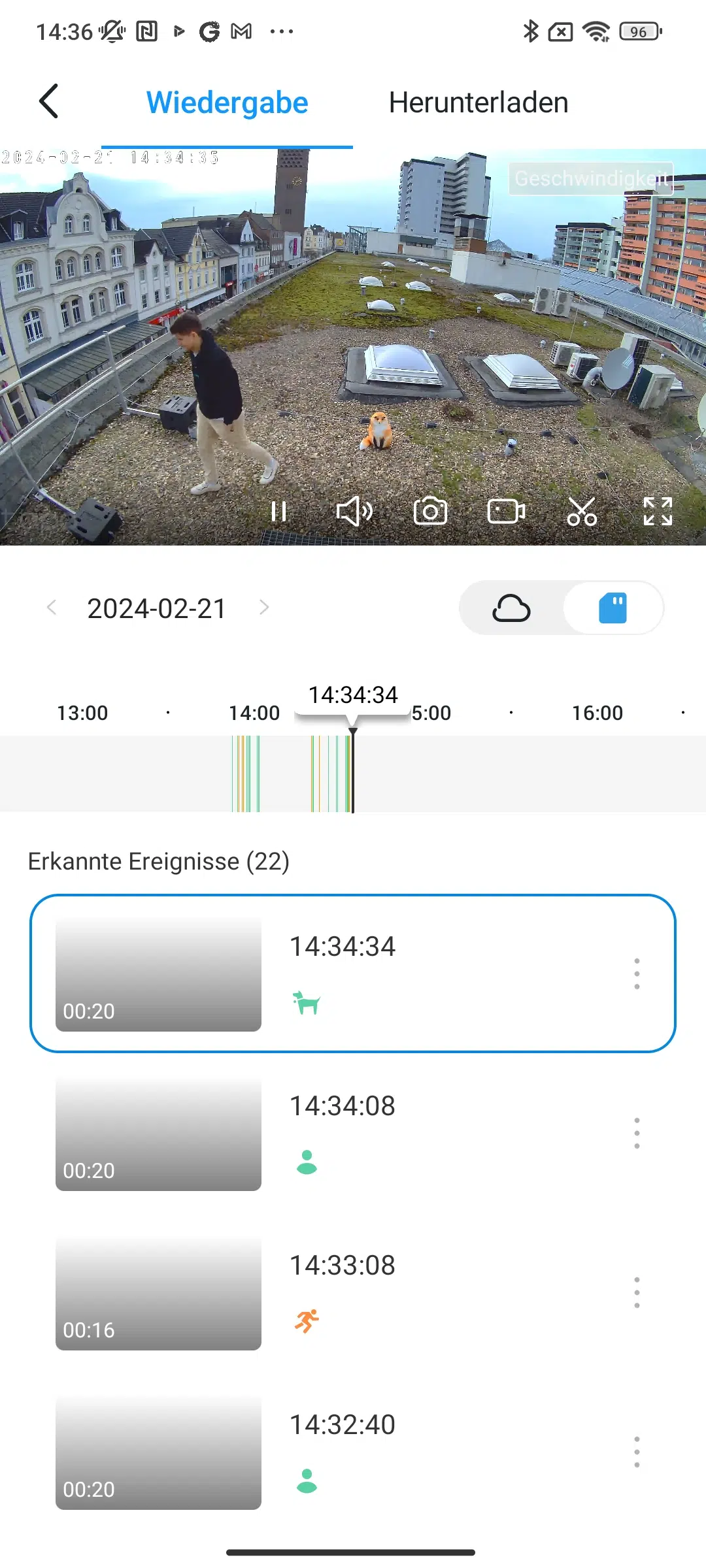Viewport: 706px width, 1568px height.
Task: Enter fullscreen video mode
Action: coord(658,512)
